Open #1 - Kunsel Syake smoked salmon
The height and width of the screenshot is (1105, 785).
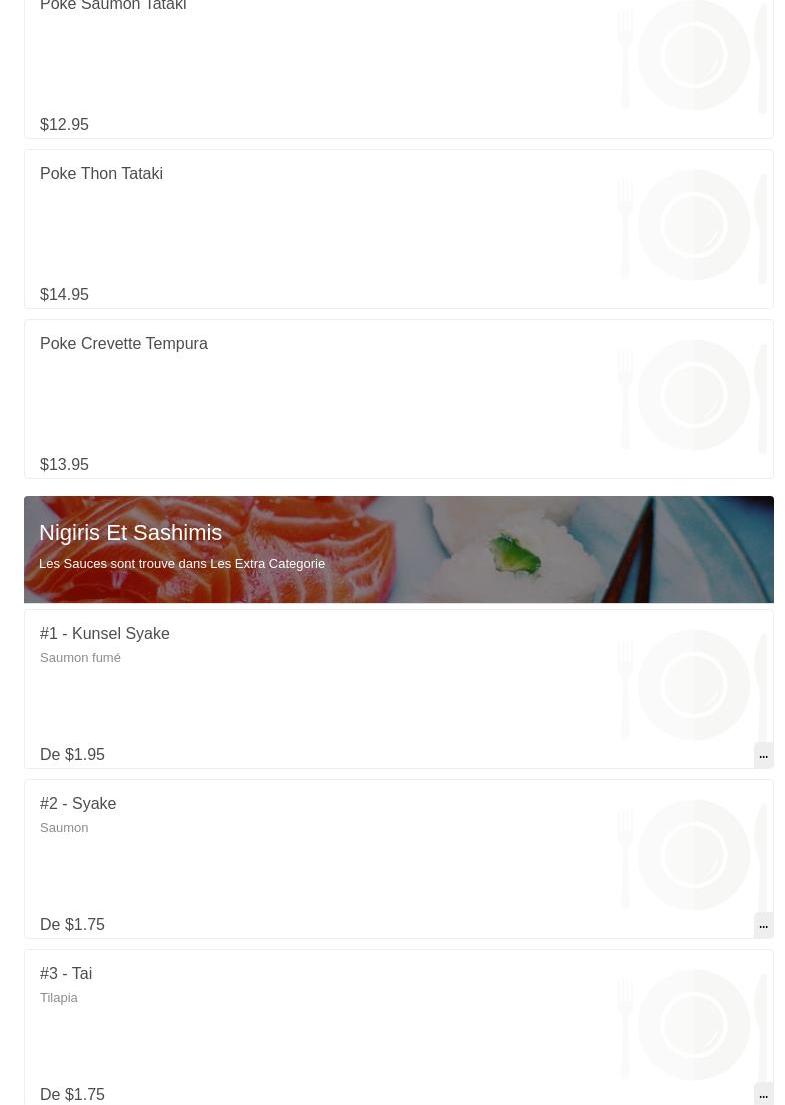pos(105,634)
